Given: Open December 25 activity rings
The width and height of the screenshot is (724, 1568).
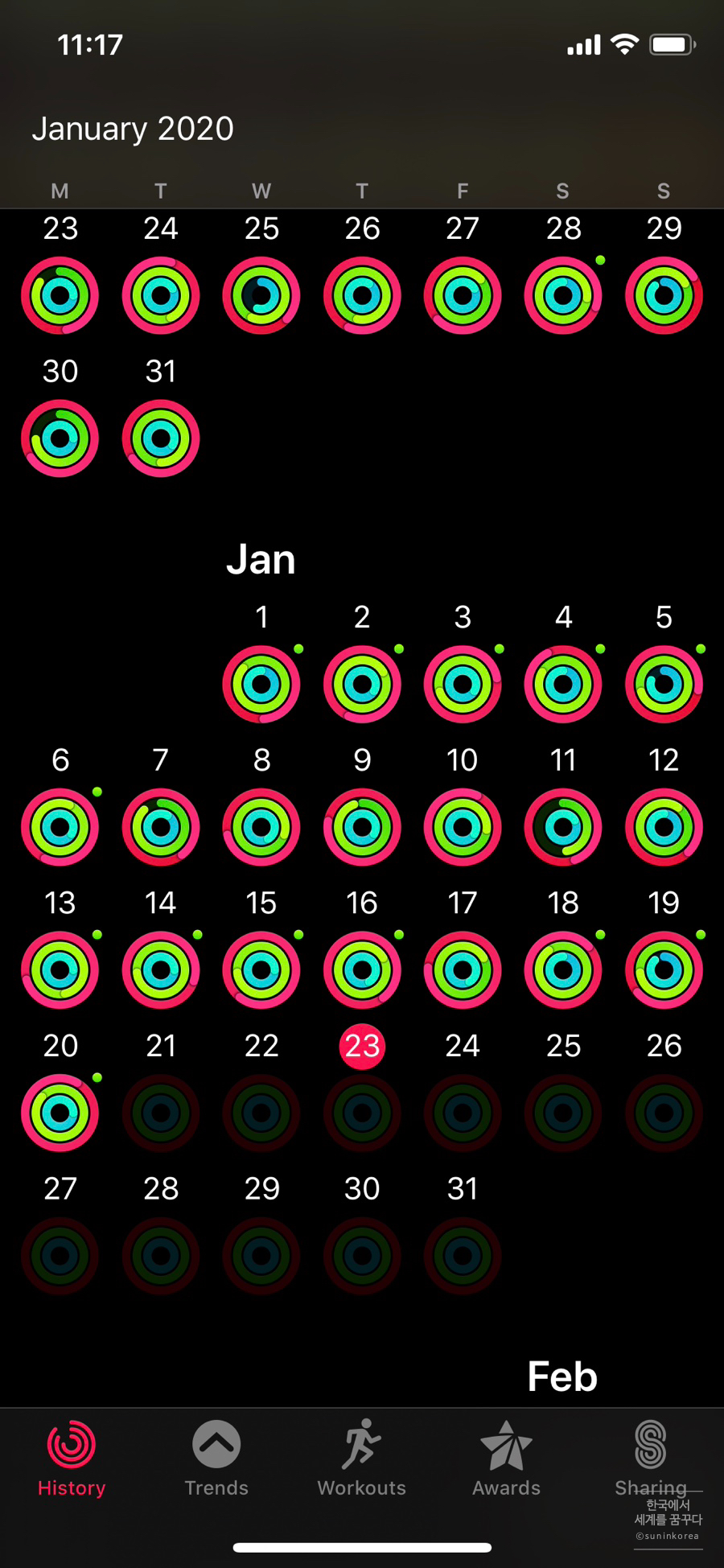Looking at the screenshot, I should (261, 295).
